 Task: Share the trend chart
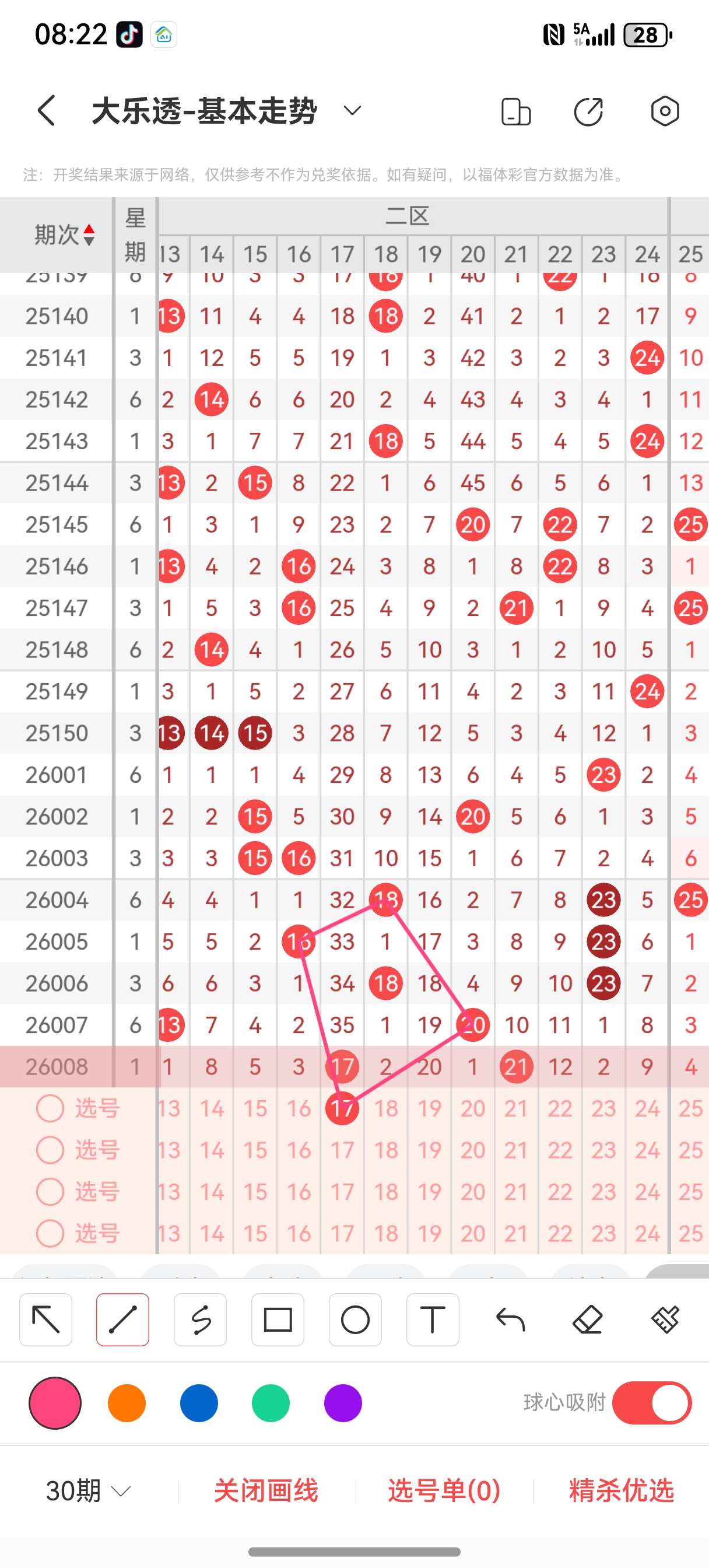tap(588, 111)
